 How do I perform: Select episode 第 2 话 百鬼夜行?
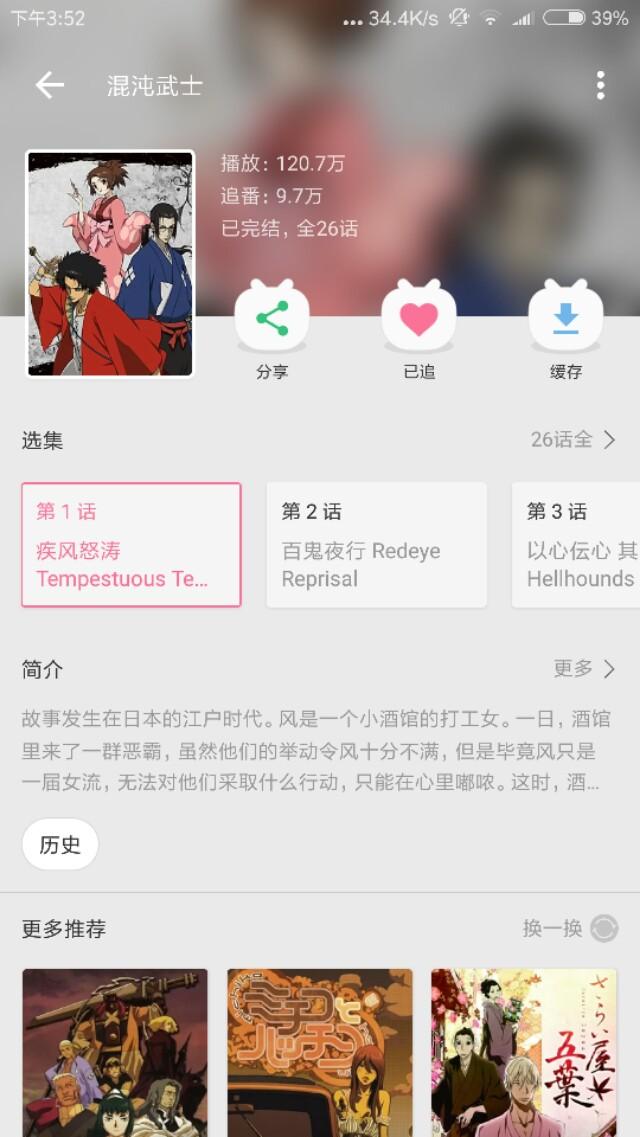[376, 545]
